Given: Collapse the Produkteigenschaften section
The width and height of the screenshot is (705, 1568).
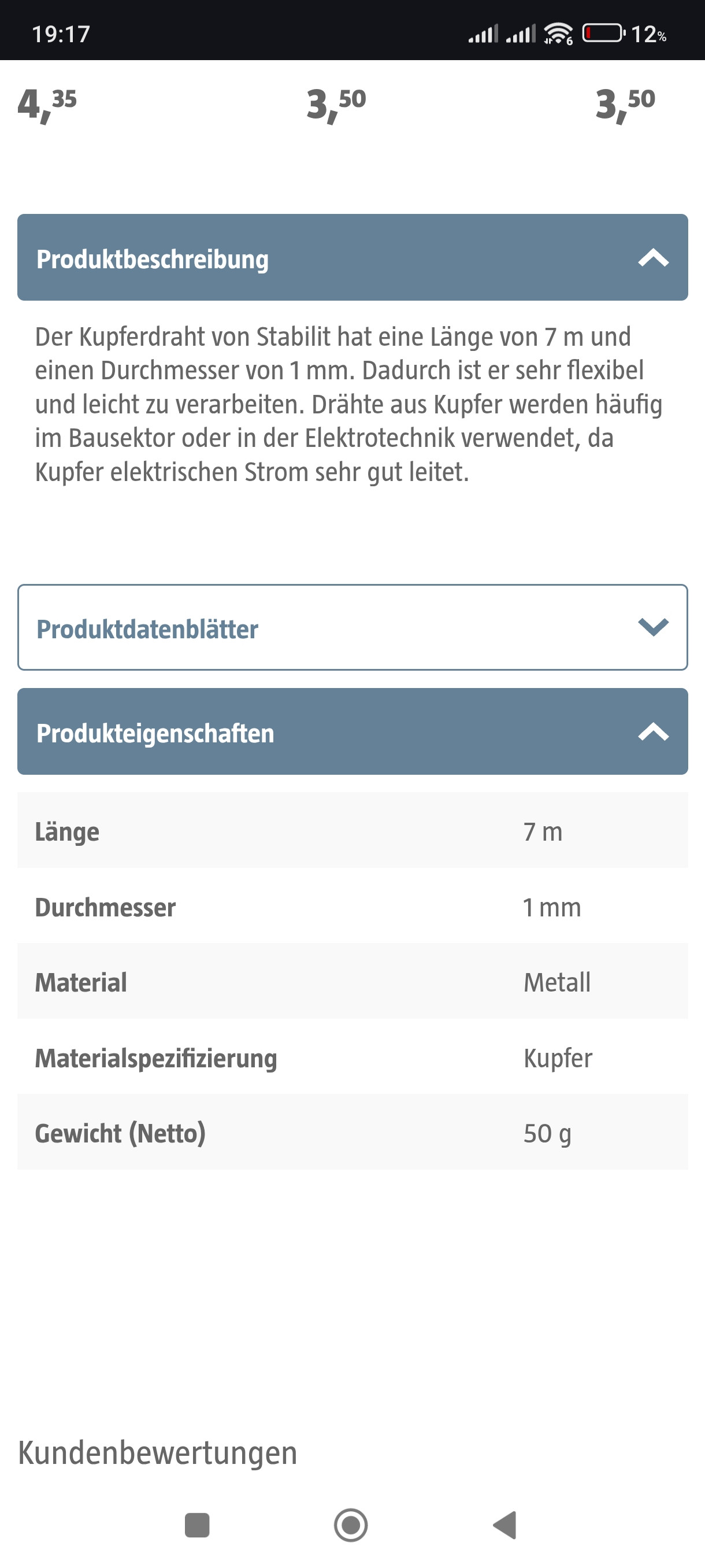Looking at the screenshot, I should tap(652, 731).
